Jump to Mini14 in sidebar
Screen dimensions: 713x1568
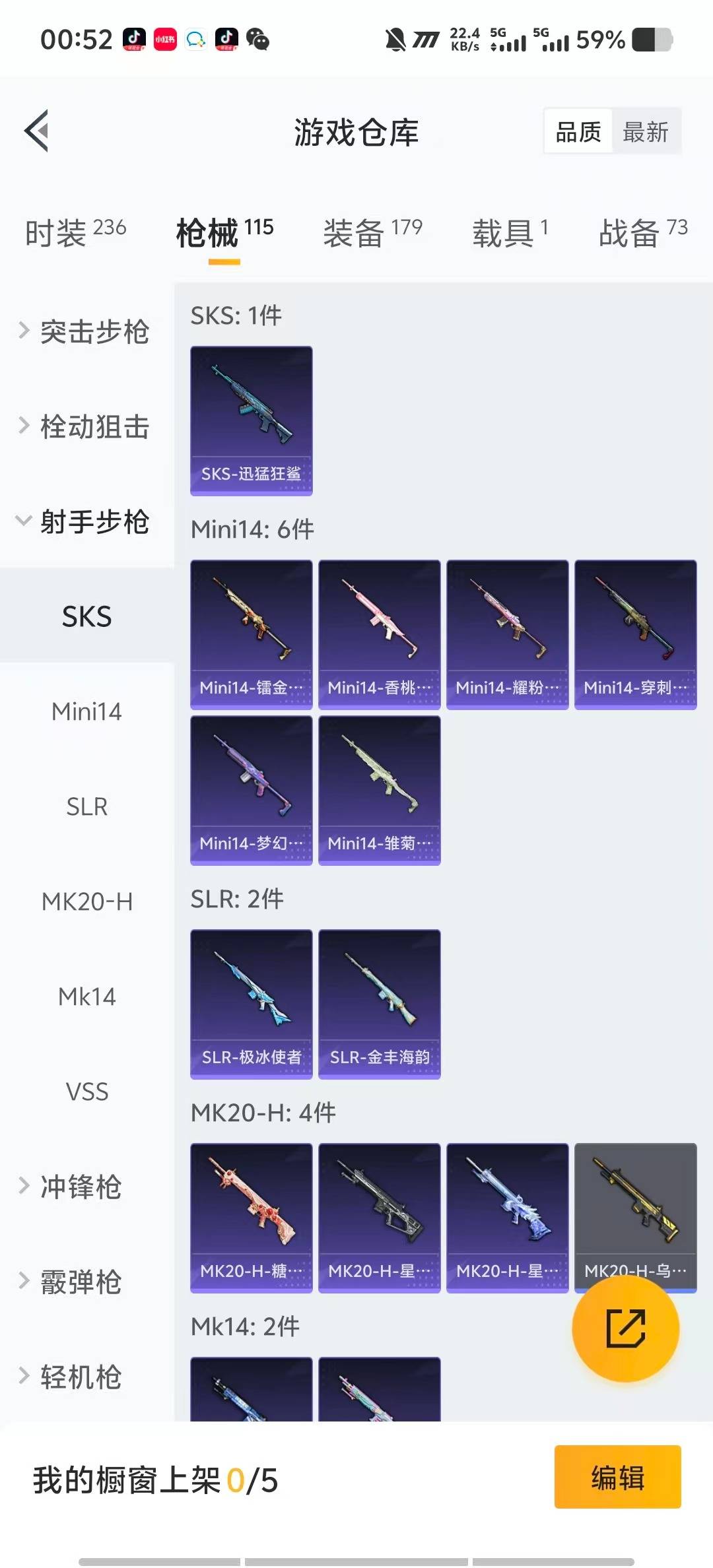86,711
